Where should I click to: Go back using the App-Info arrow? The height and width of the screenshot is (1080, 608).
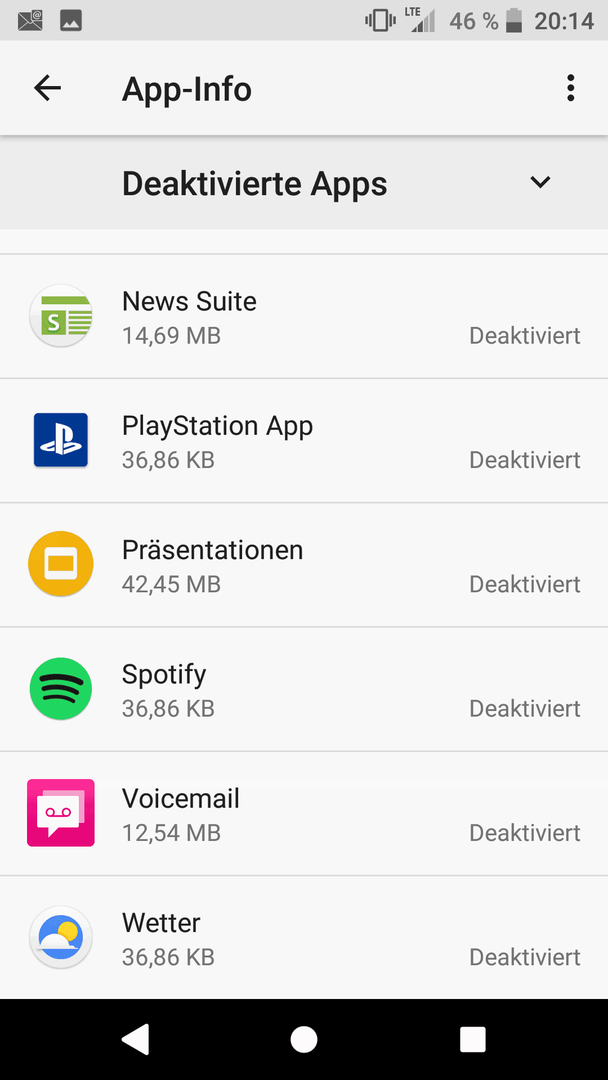[48, 88]
